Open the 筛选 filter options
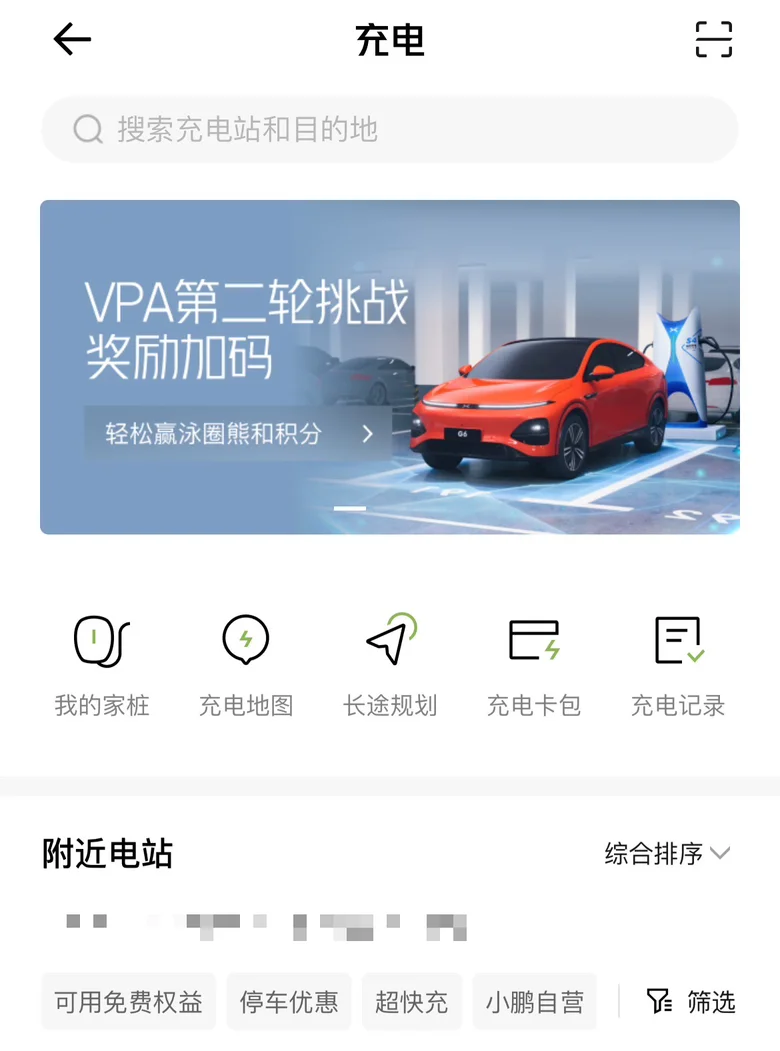Viewport: 780px width, 1051px height. [691, 1002]
